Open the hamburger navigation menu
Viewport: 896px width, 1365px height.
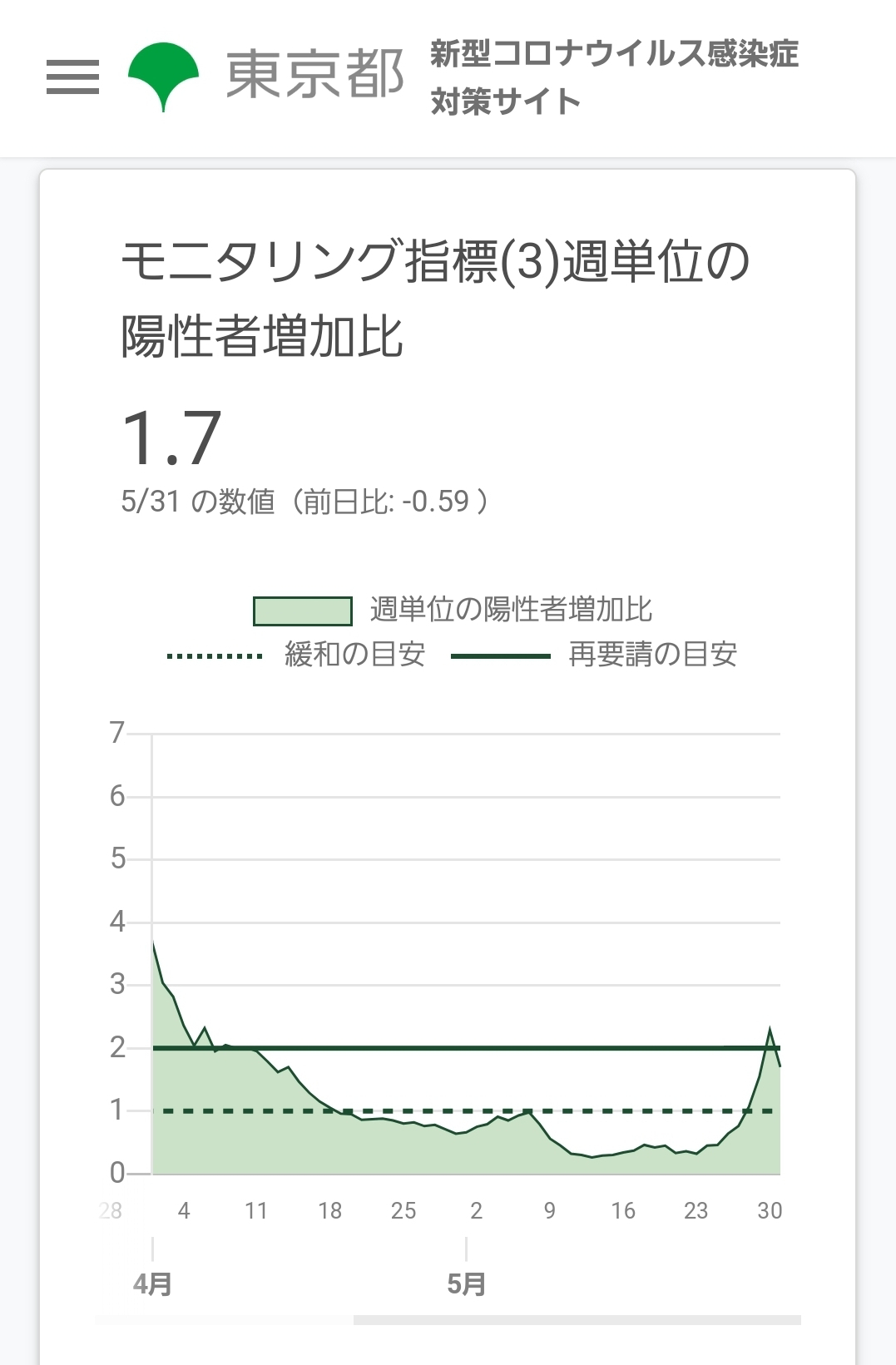point(72,77)
